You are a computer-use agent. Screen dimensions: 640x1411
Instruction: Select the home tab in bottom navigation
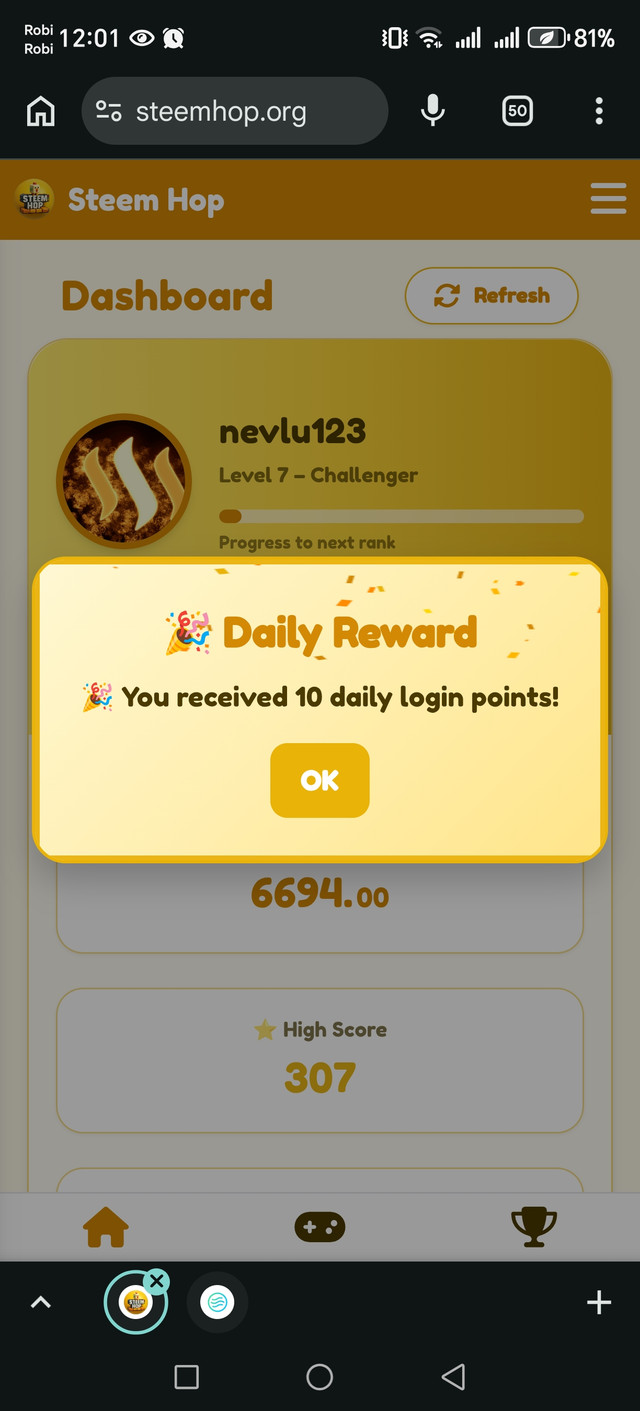tap(106, 1226)
